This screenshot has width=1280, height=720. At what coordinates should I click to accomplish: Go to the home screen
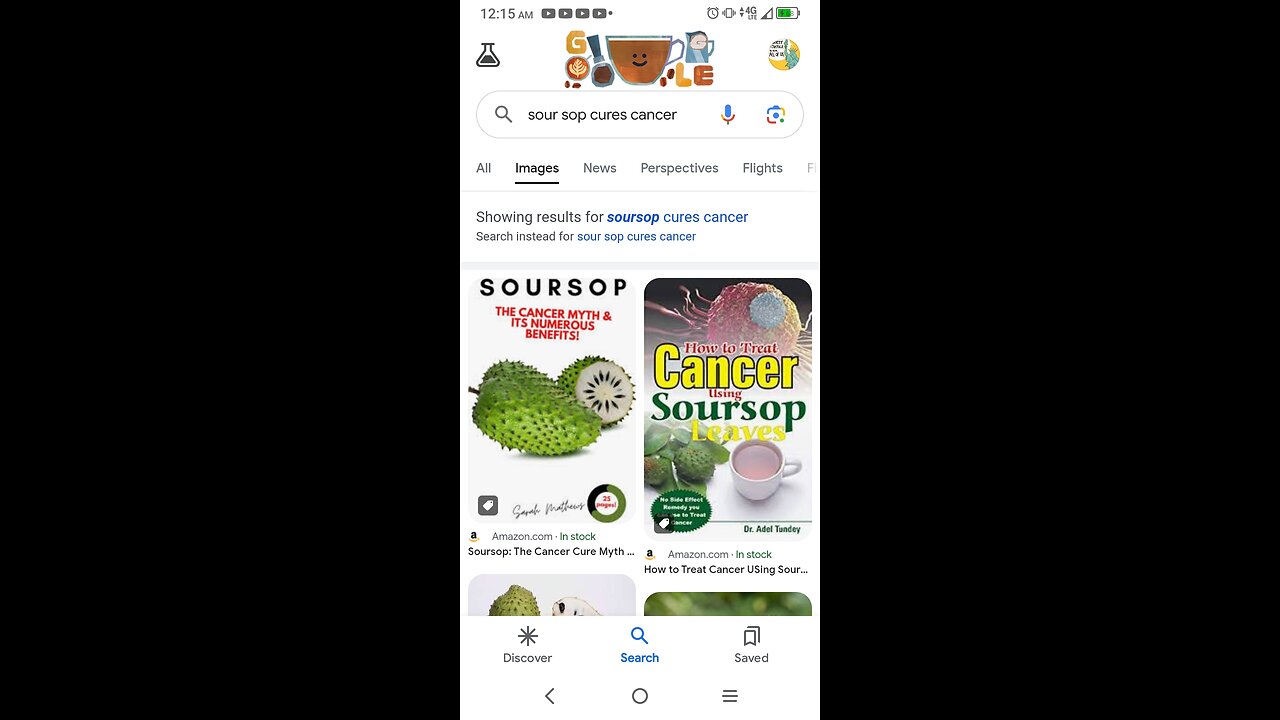click(640, 696)
